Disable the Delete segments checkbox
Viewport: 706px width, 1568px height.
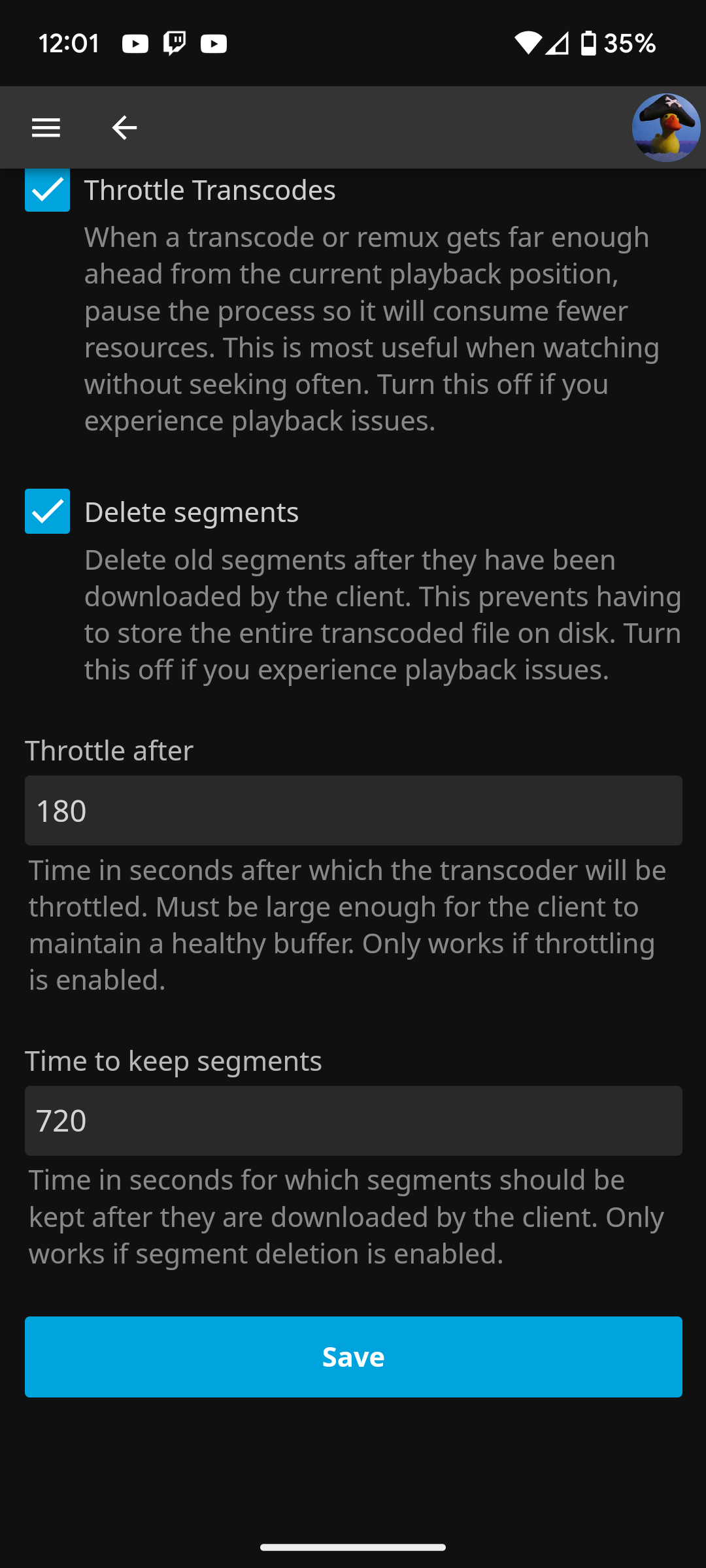click(47, 511)
